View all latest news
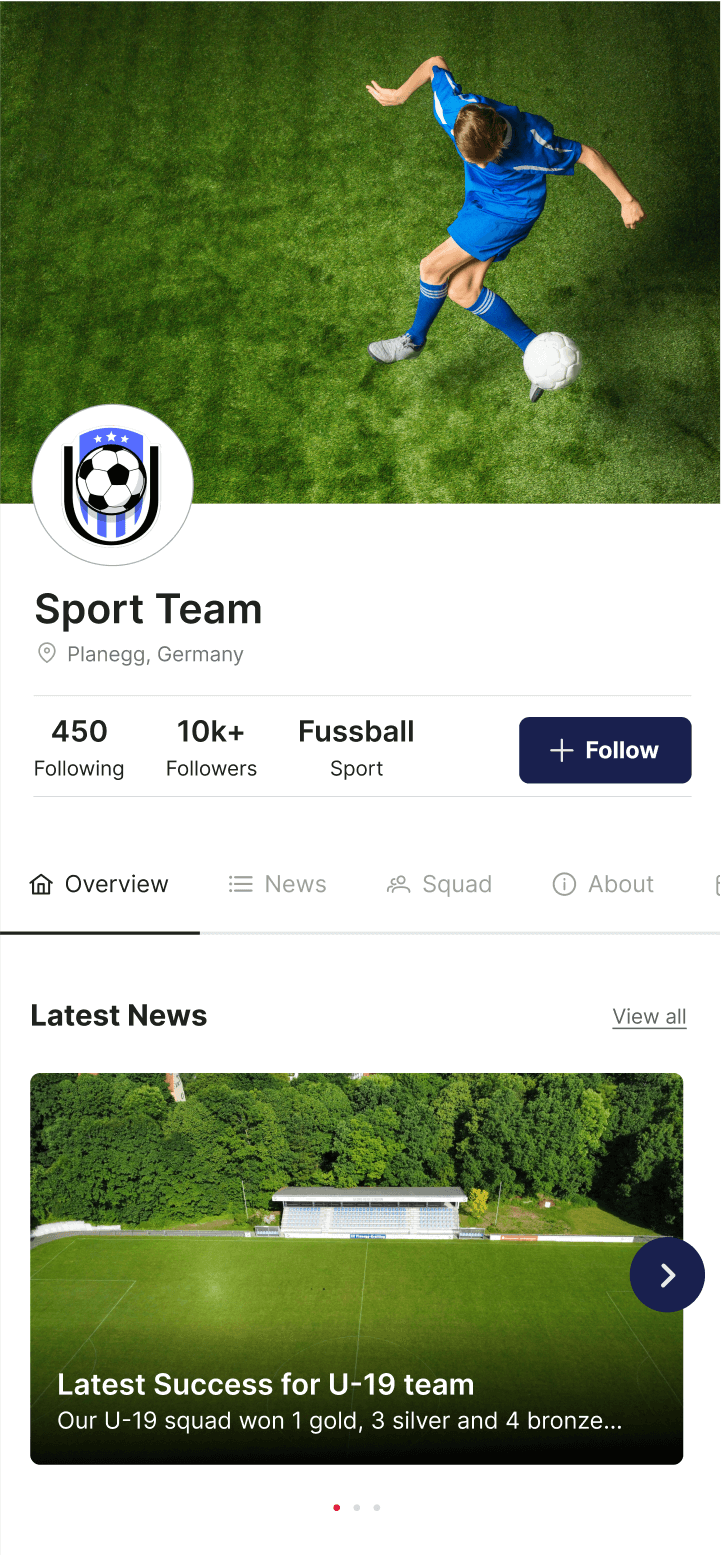The width and height of the screenshot is (721, 1555). (649, 1016)
